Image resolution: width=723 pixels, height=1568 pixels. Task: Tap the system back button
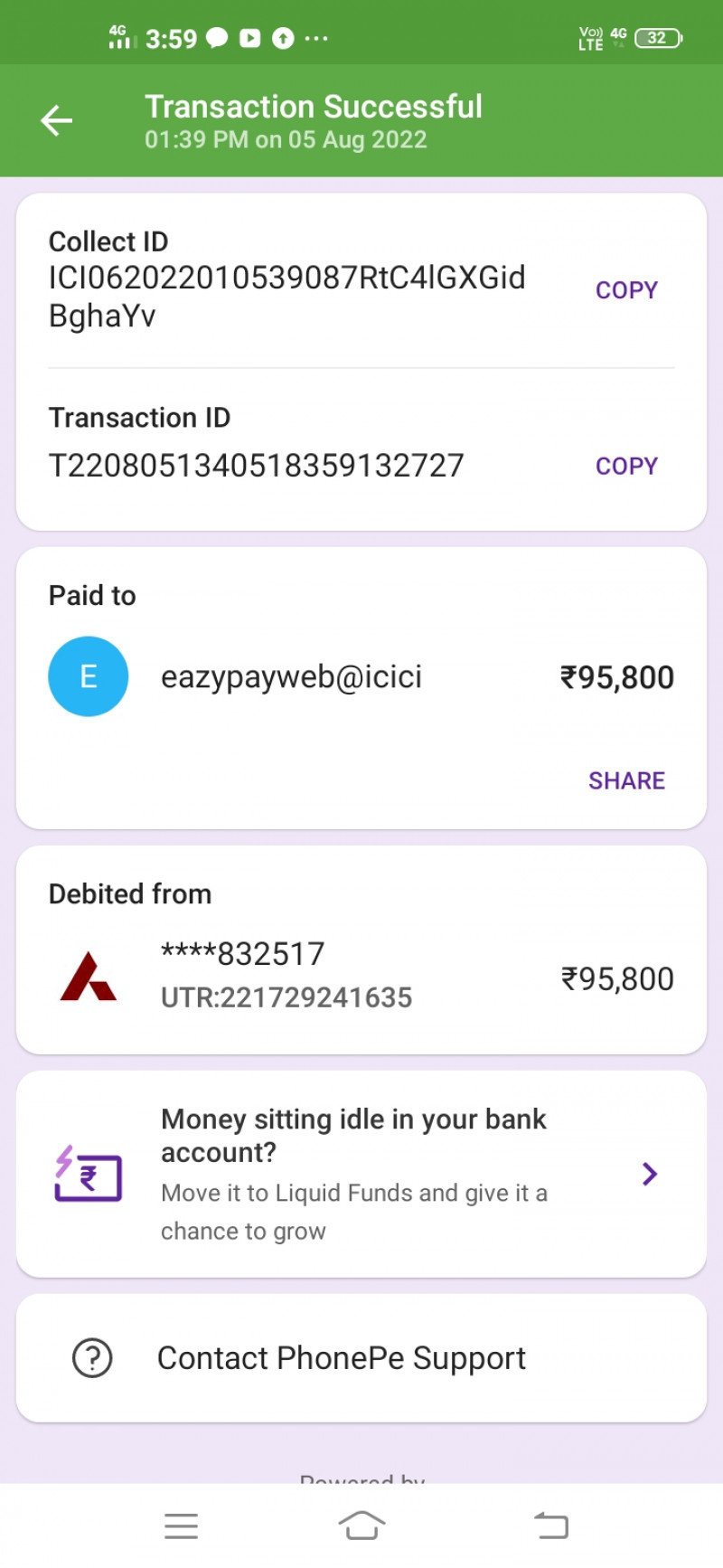[550, 1525]
